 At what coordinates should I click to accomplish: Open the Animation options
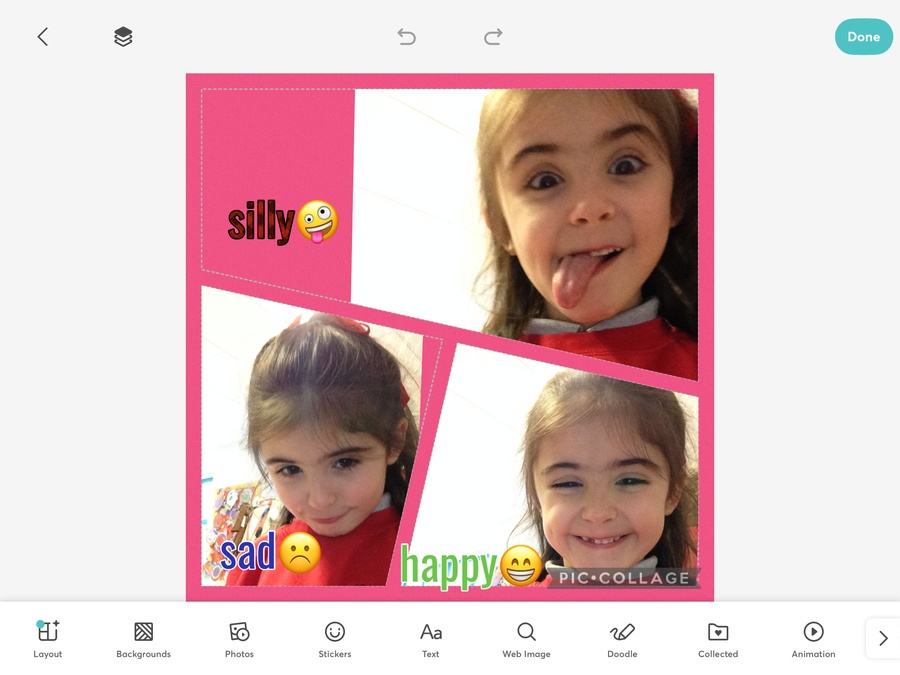click(813, 639)
